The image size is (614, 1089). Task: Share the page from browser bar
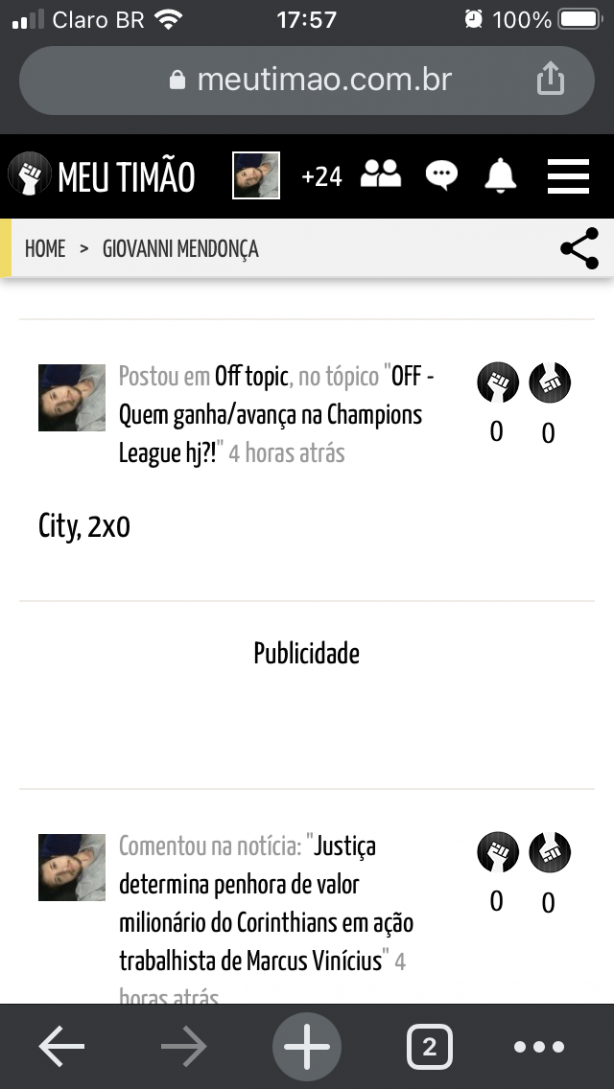tap(551, 79)
